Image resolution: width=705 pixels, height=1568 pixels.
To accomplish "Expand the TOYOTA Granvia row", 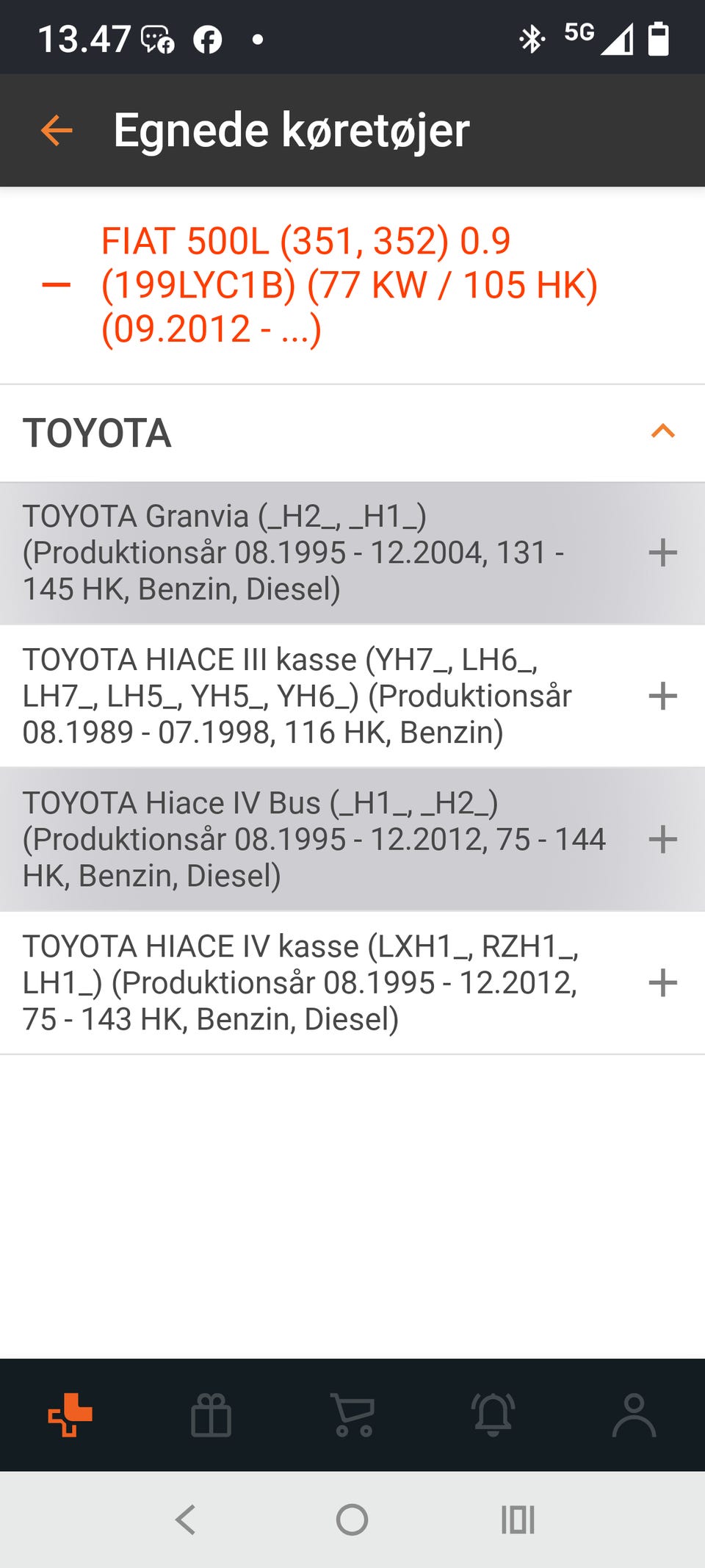I will pyautogui.click(x=662, y=553).
